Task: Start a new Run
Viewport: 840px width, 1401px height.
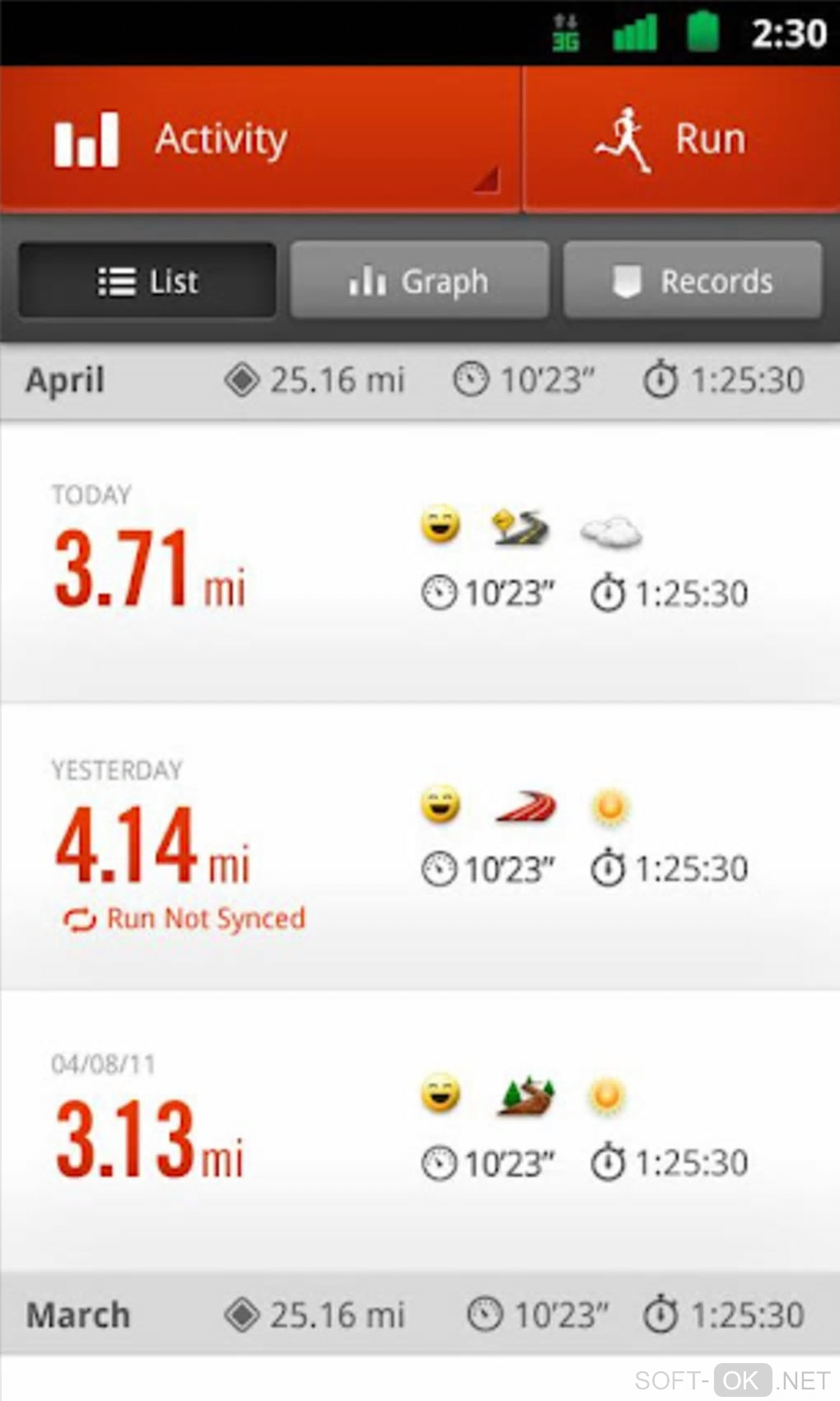Action: click(680, 138)
